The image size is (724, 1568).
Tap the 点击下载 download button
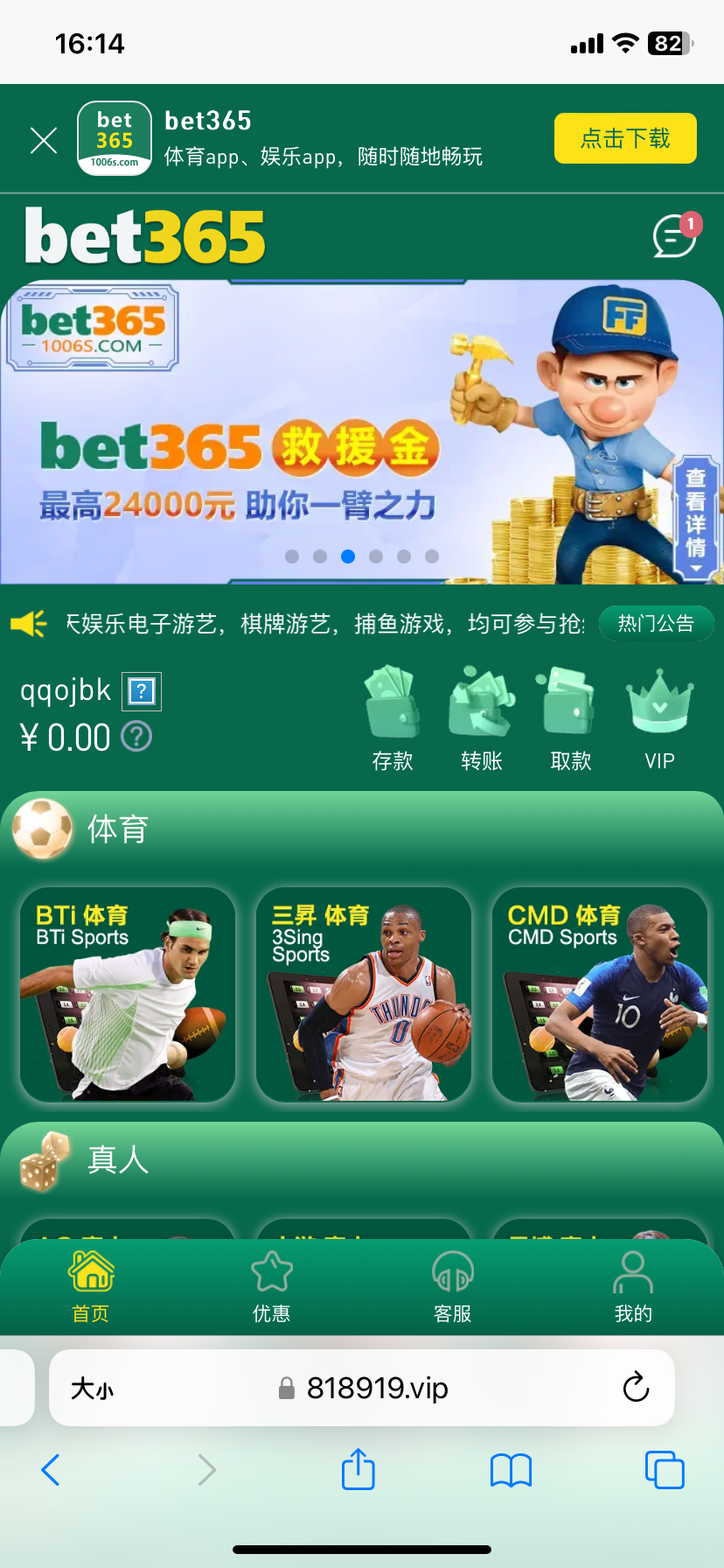point(625,138)
